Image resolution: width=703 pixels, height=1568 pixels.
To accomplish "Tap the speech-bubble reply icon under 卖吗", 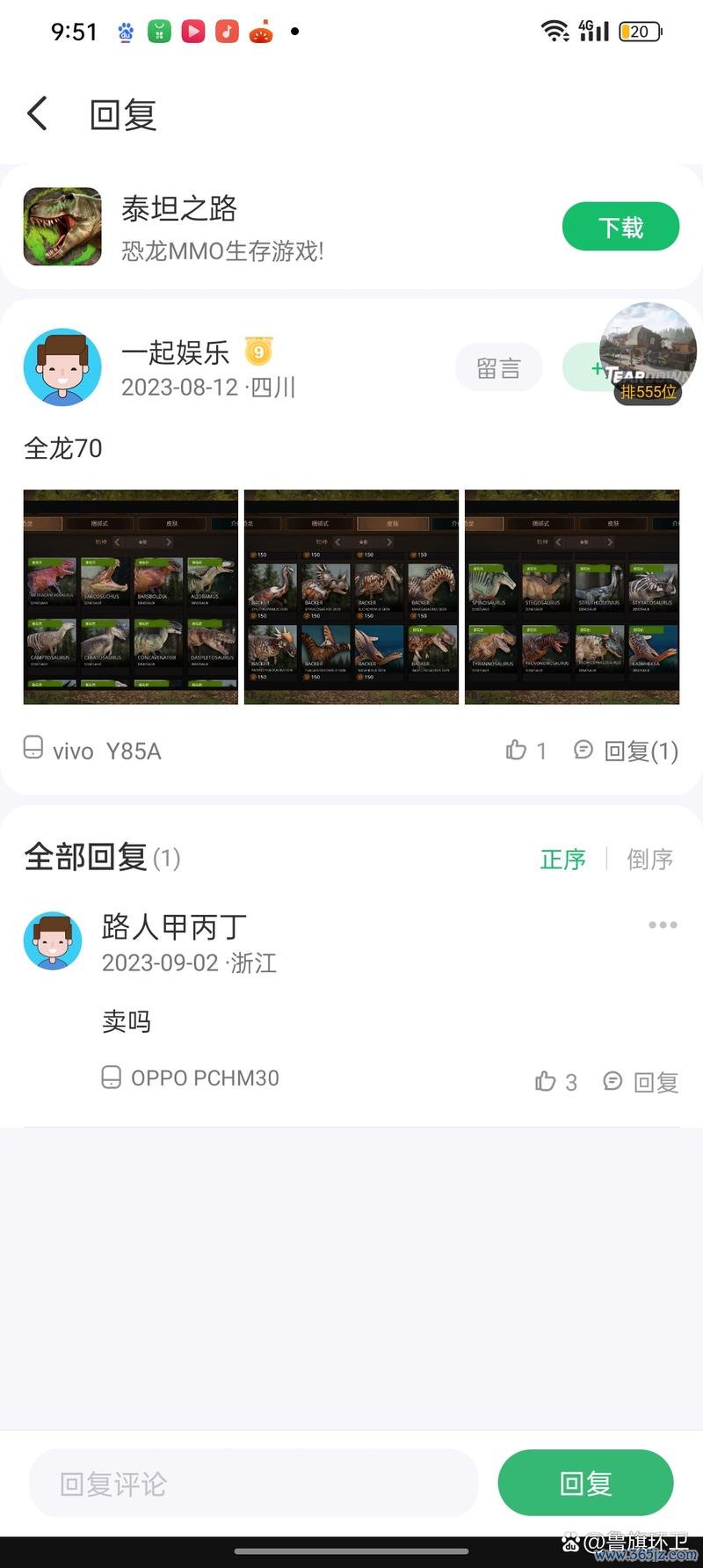I will pos(612,1080).
